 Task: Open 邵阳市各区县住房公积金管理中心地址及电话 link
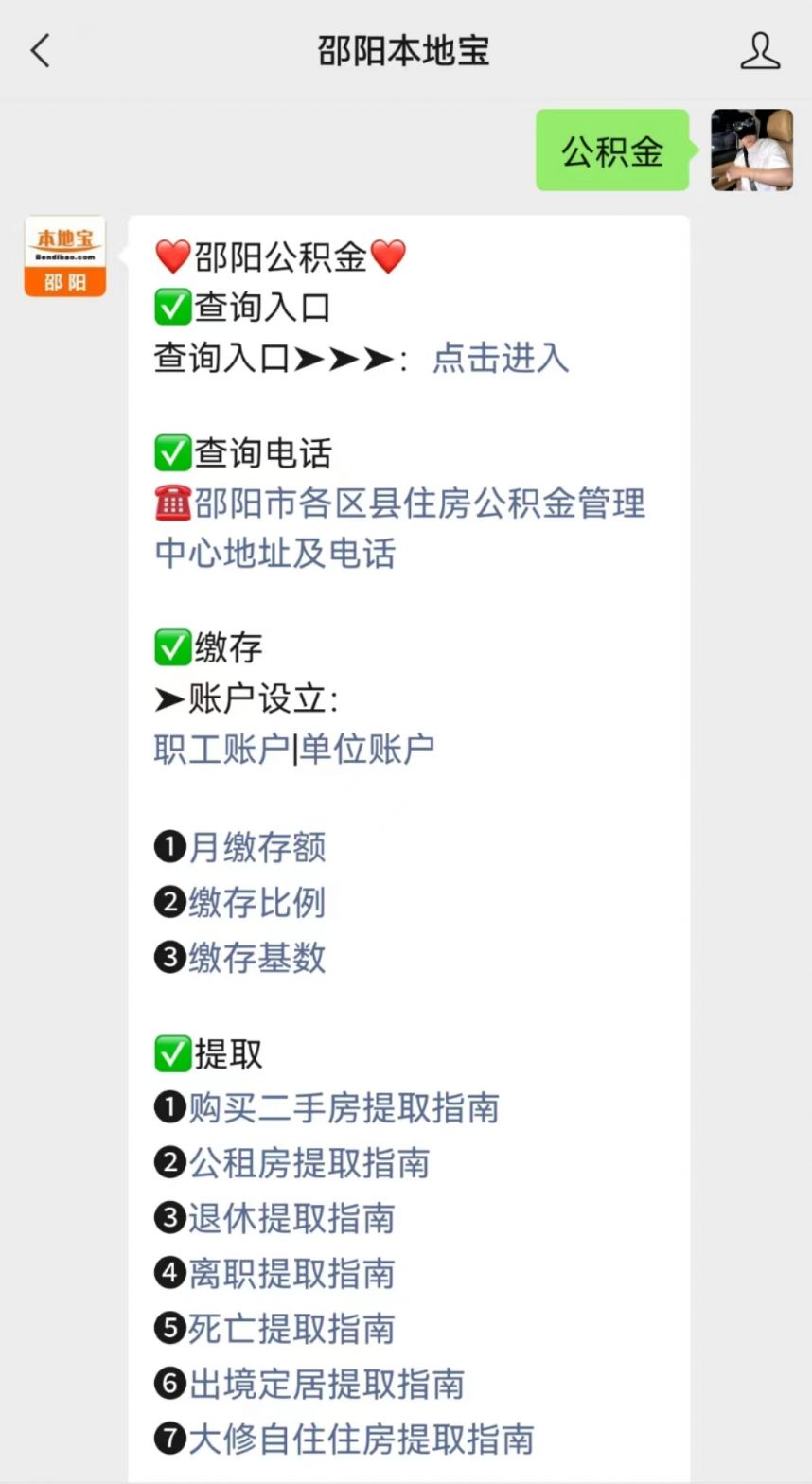(399, 528)
